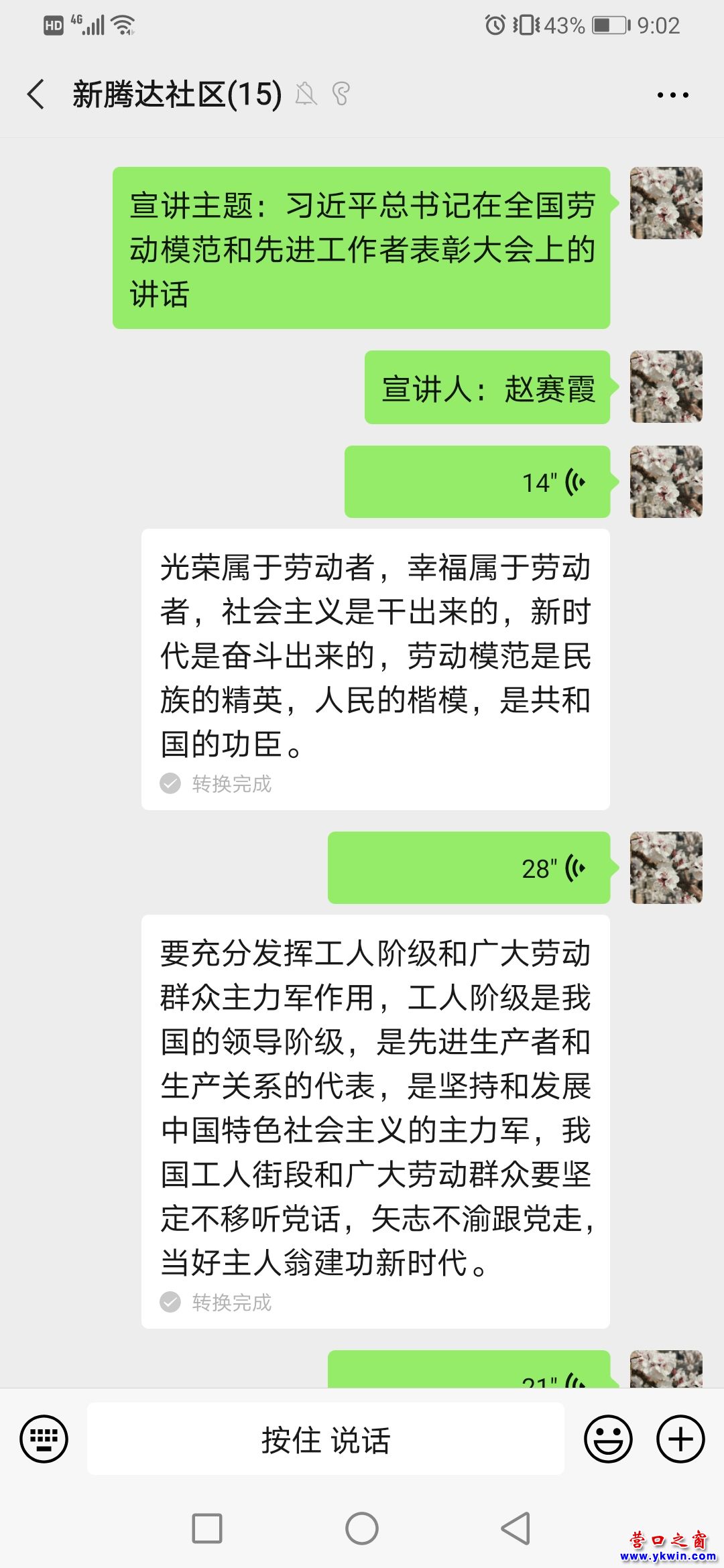Play the 28-second voice message

(469, 868)
